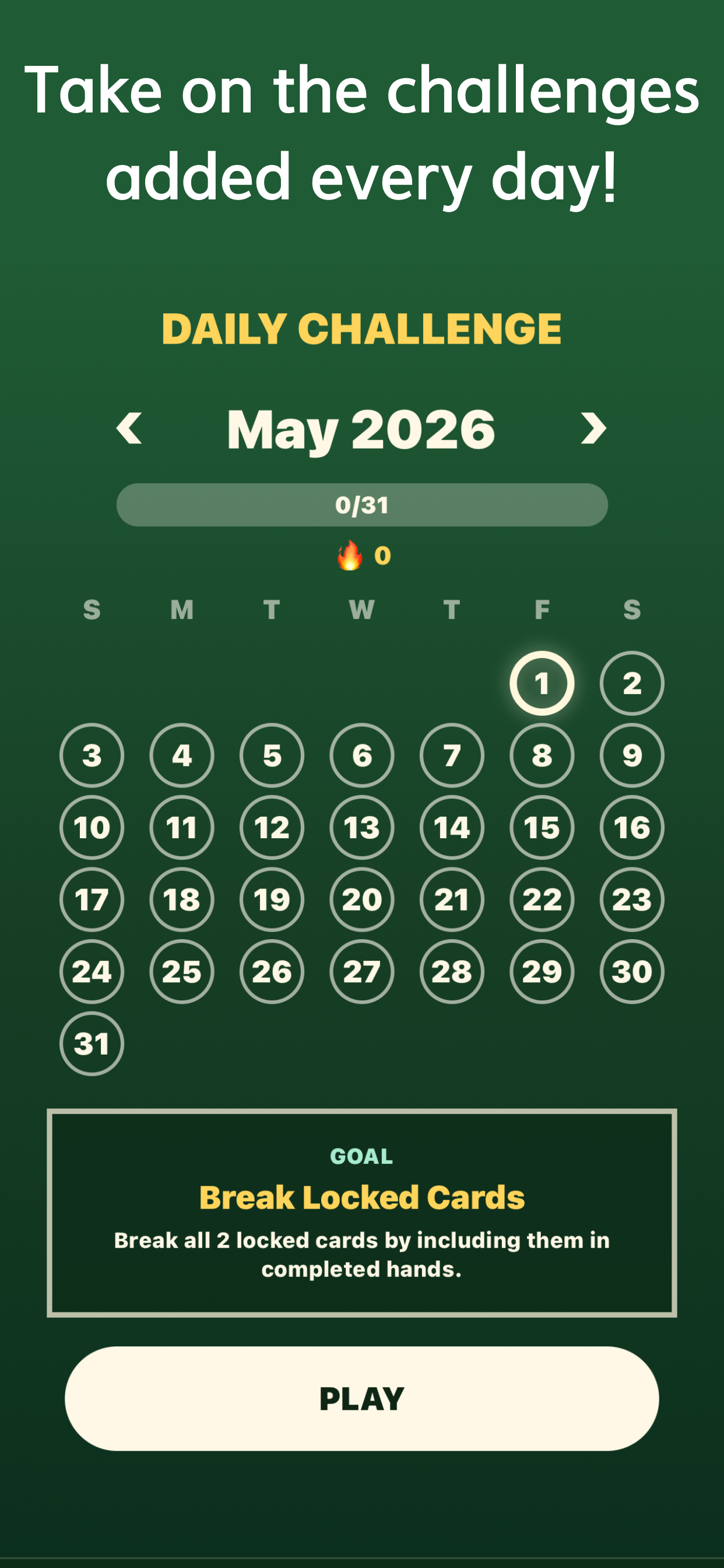Select day 30 on the calendar
Viewport: 724px width, 1568px height.
[x=631, y=971]
